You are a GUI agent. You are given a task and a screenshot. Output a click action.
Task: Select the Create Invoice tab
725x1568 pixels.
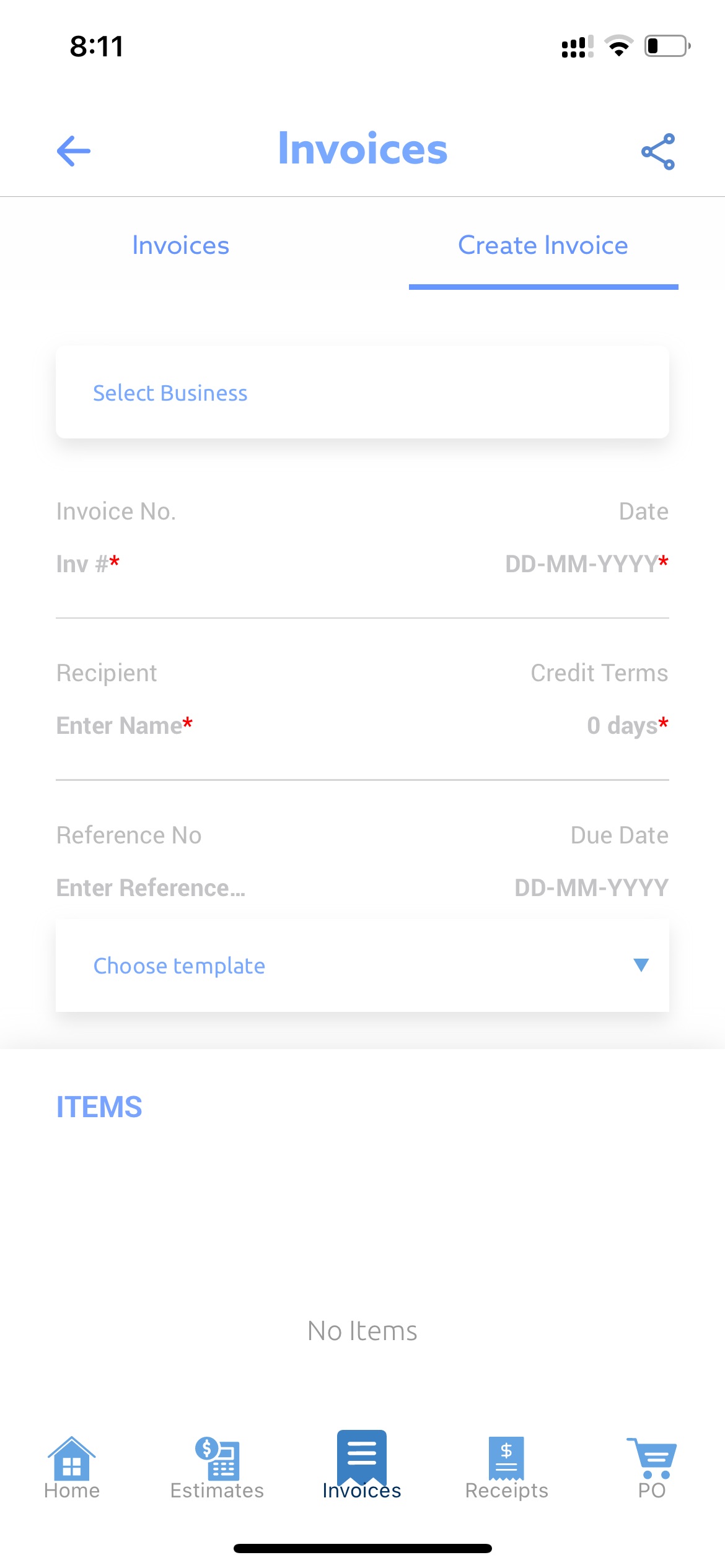point(543,246)
